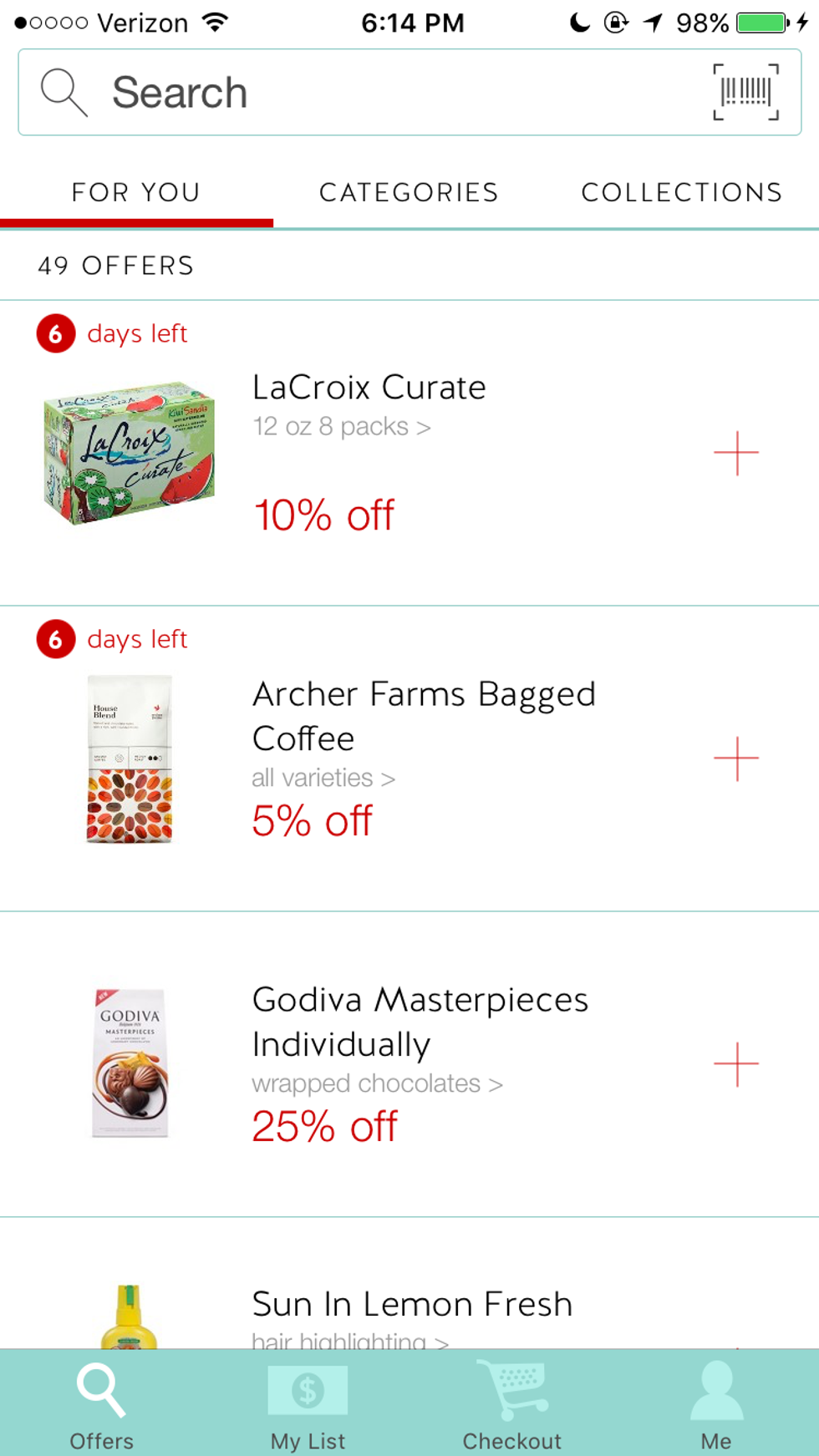This screenshot has width=819, height=1456.
Task: Add LaCroix Curate offer to list
Action: [x=736, y=454]
